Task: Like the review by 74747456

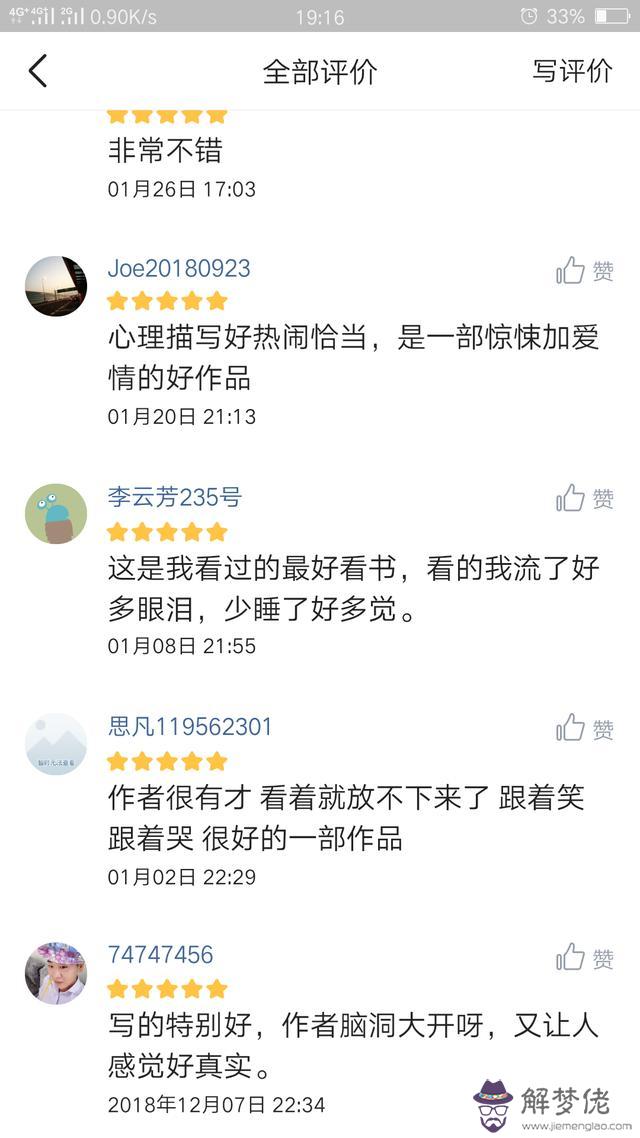Action: tap(585, 957)
